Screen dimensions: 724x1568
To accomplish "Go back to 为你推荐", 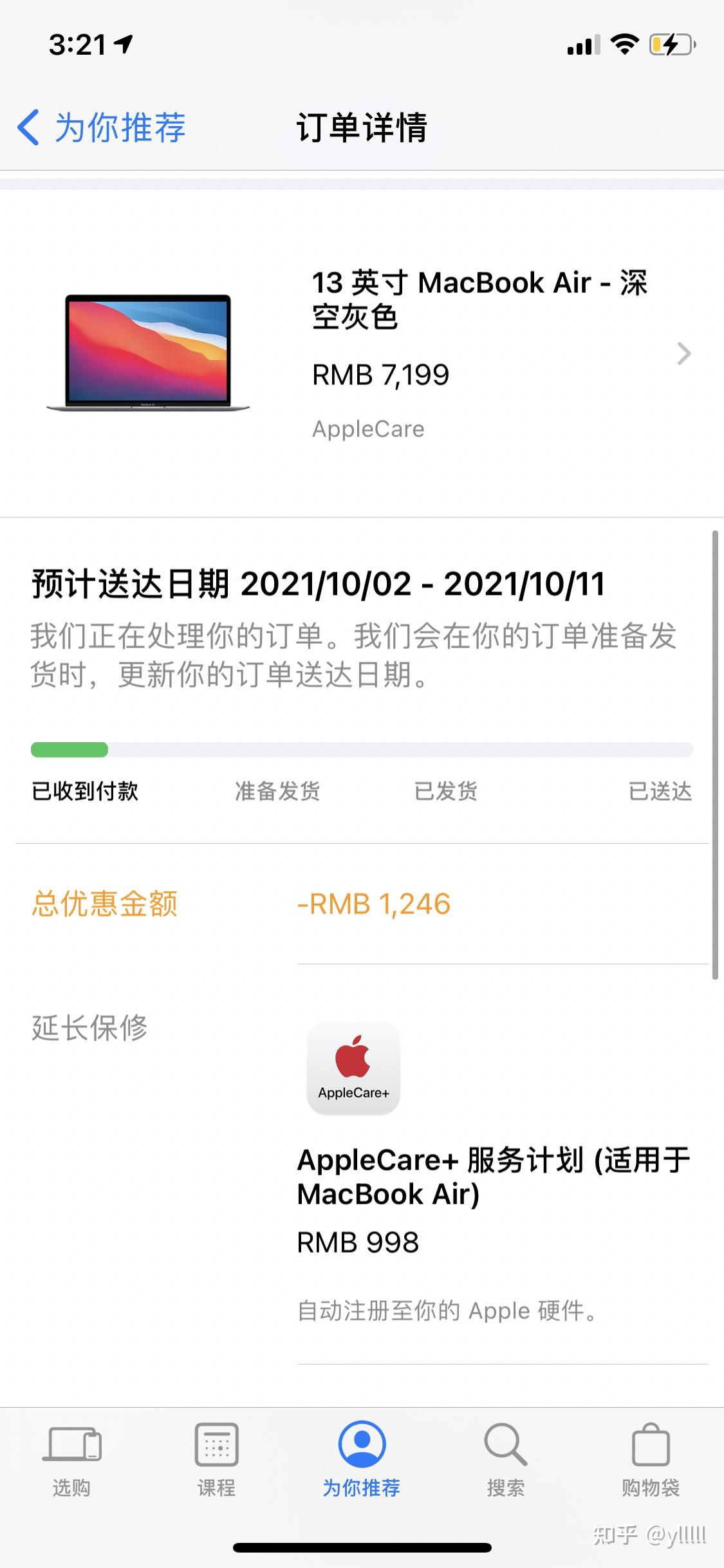I will click(x=102, y=127).
